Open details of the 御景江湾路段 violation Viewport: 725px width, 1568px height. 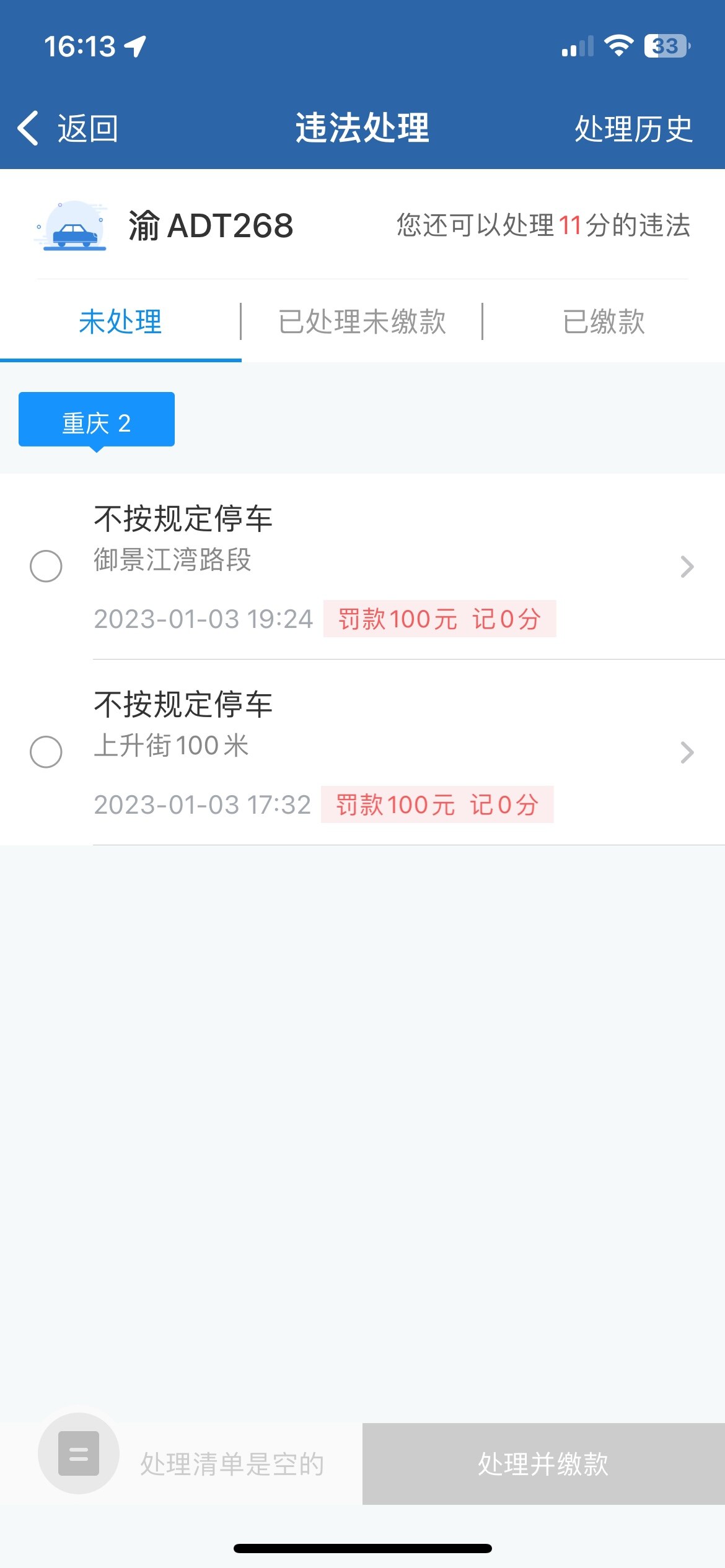[x=687, y=567]
